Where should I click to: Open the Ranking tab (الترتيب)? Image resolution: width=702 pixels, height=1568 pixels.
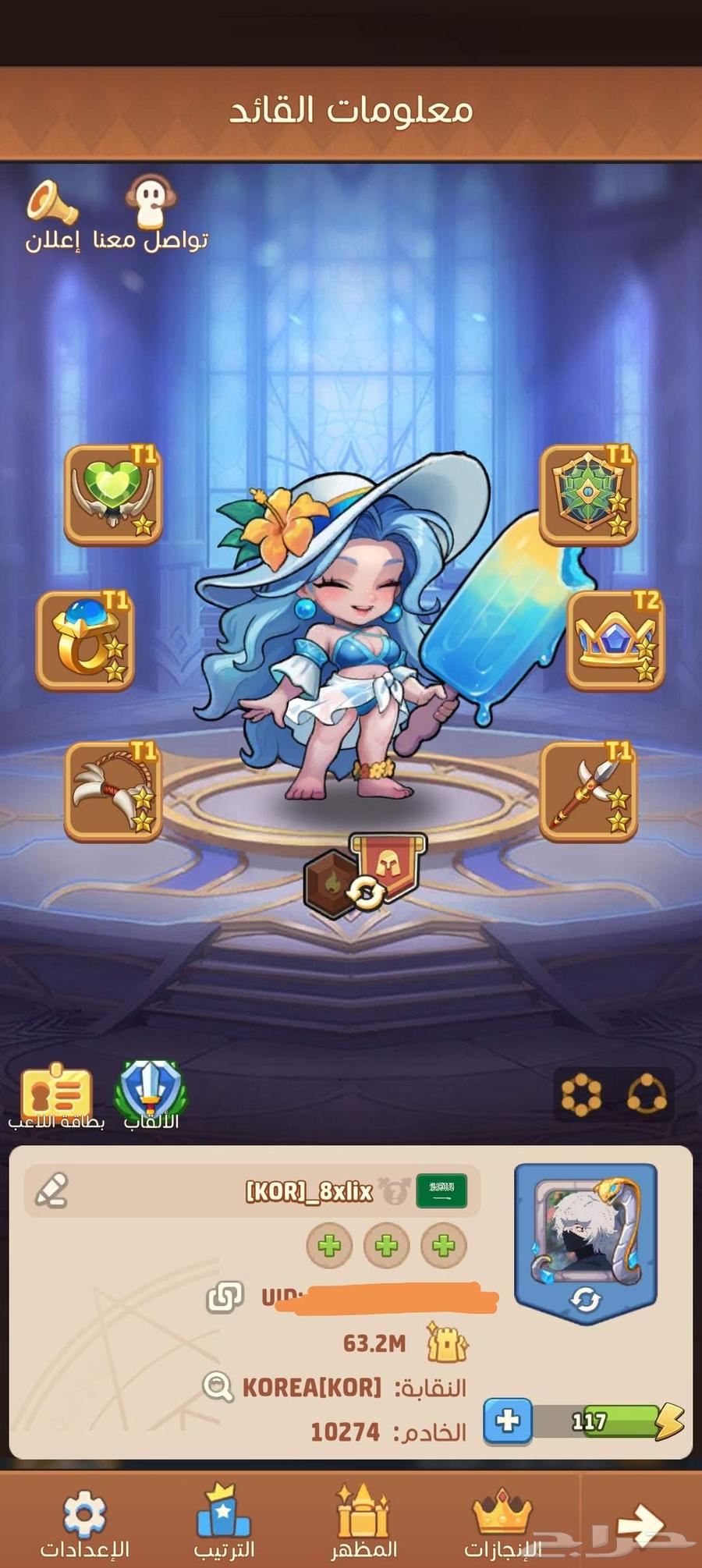(x=224, y=1524)
